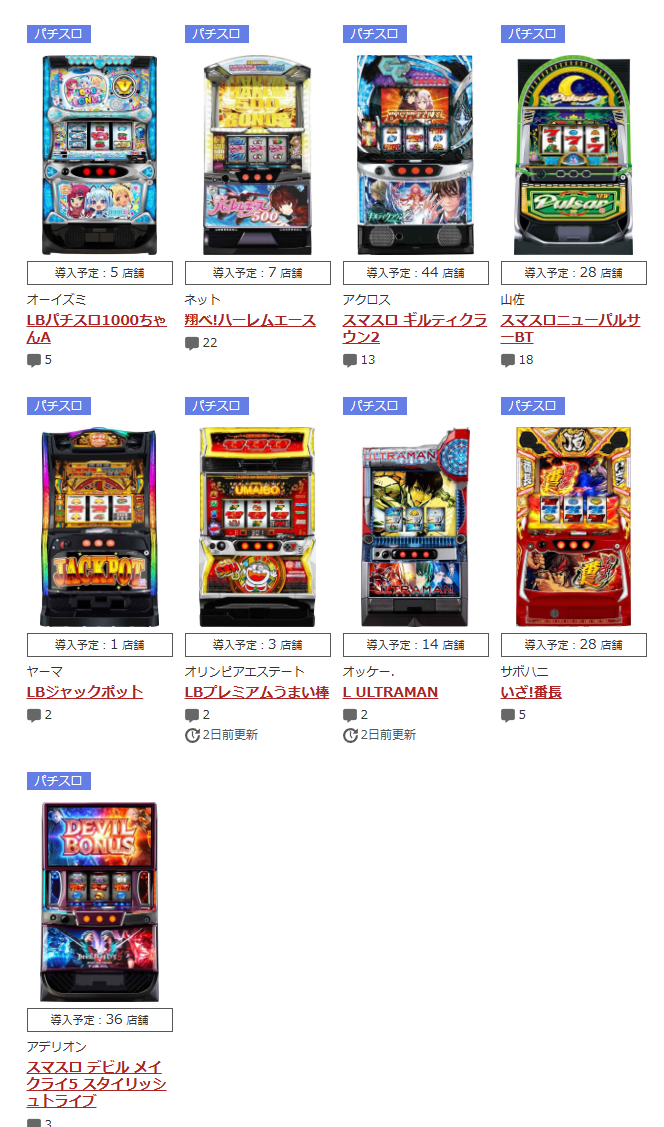Tap the DEVIL BONUS machine image
Screen dimensions: 664x1127
click(x=99, y=902)
